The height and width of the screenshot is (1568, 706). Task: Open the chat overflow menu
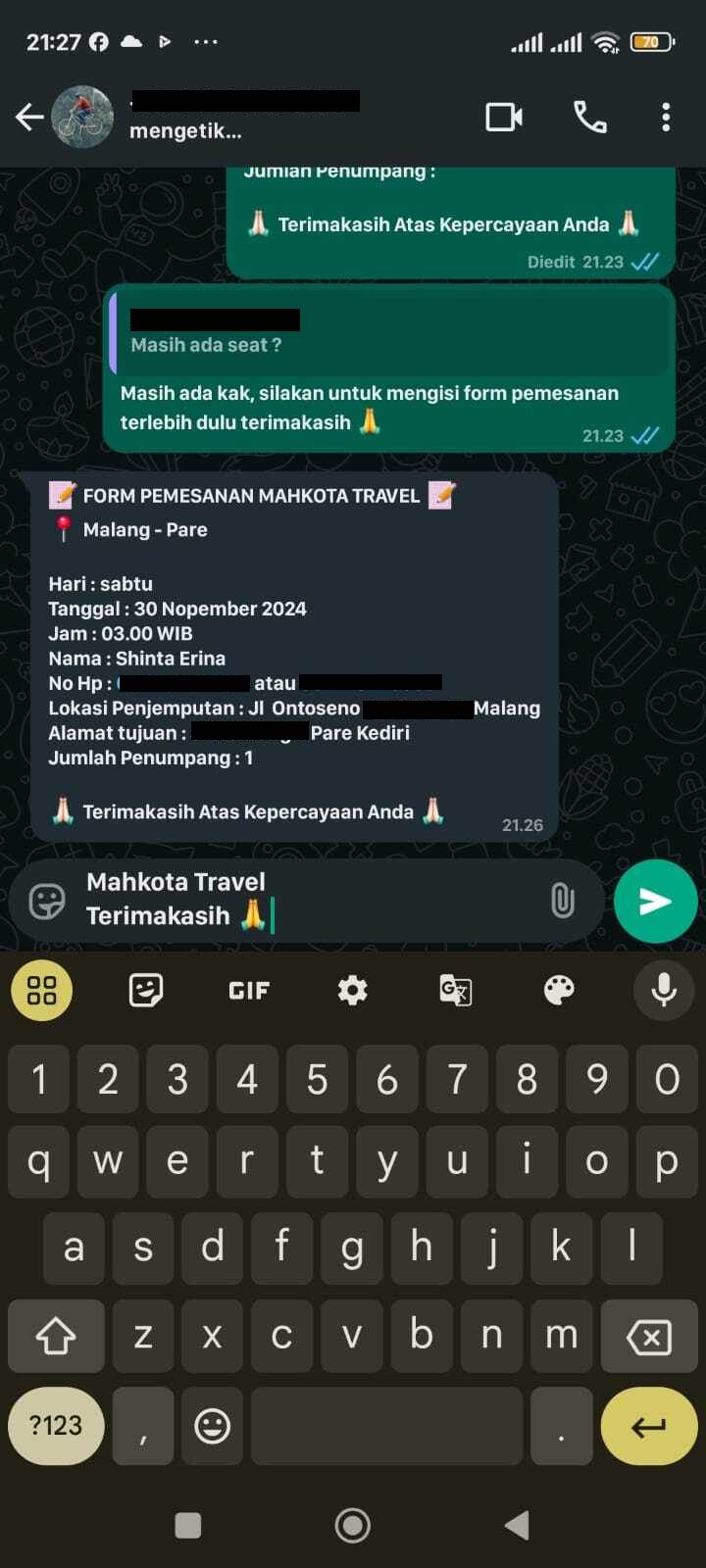point(666,118)
